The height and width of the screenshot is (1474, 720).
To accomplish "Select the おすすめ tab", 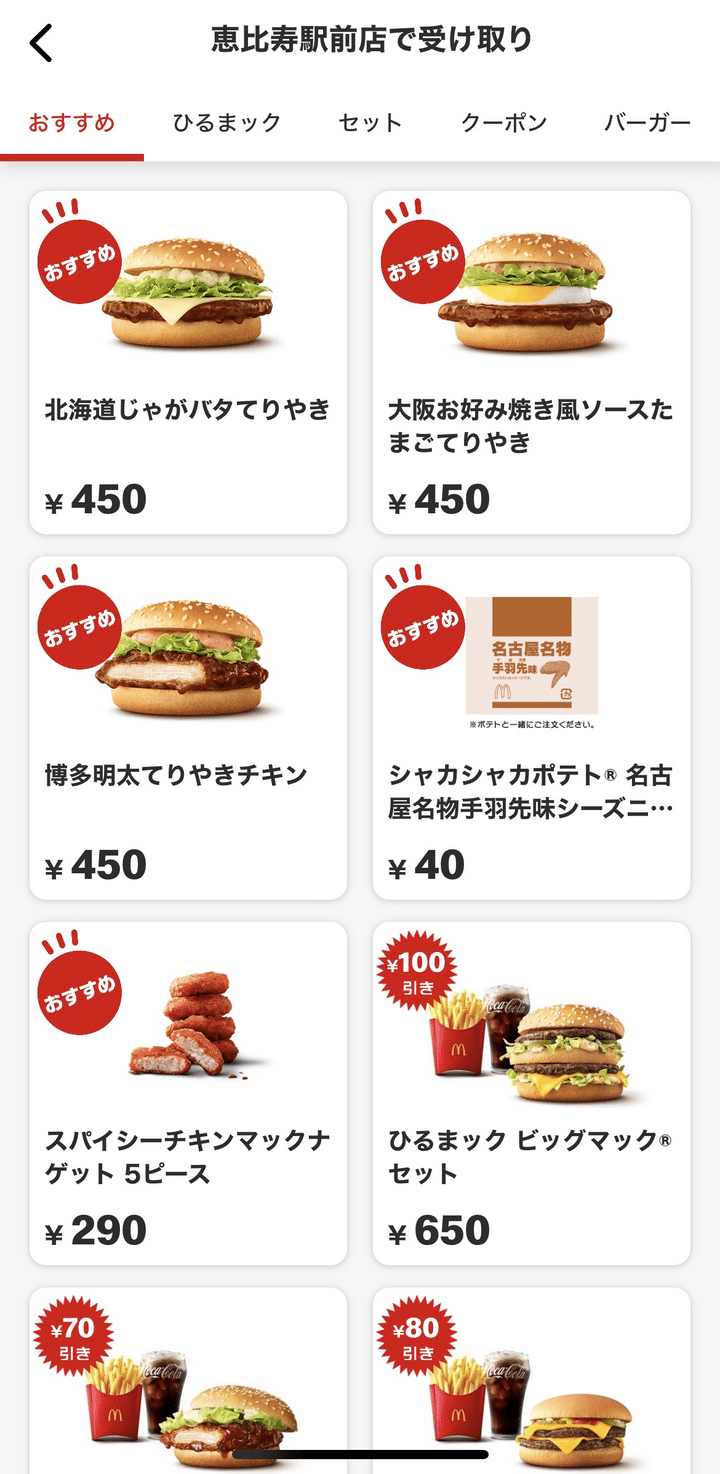I will 72,124.
